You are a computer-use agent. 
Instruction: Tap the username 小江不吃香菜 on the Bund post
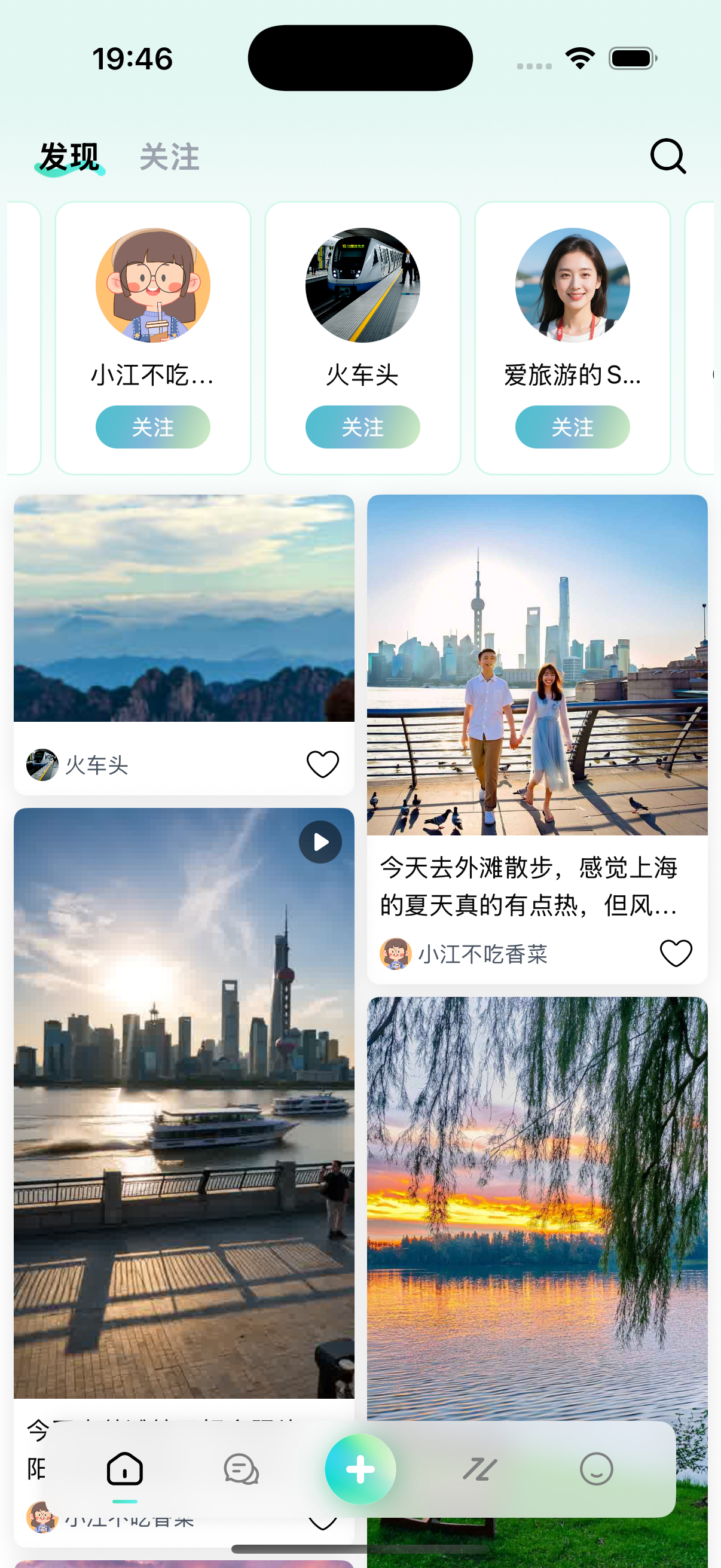click(484, 953)
